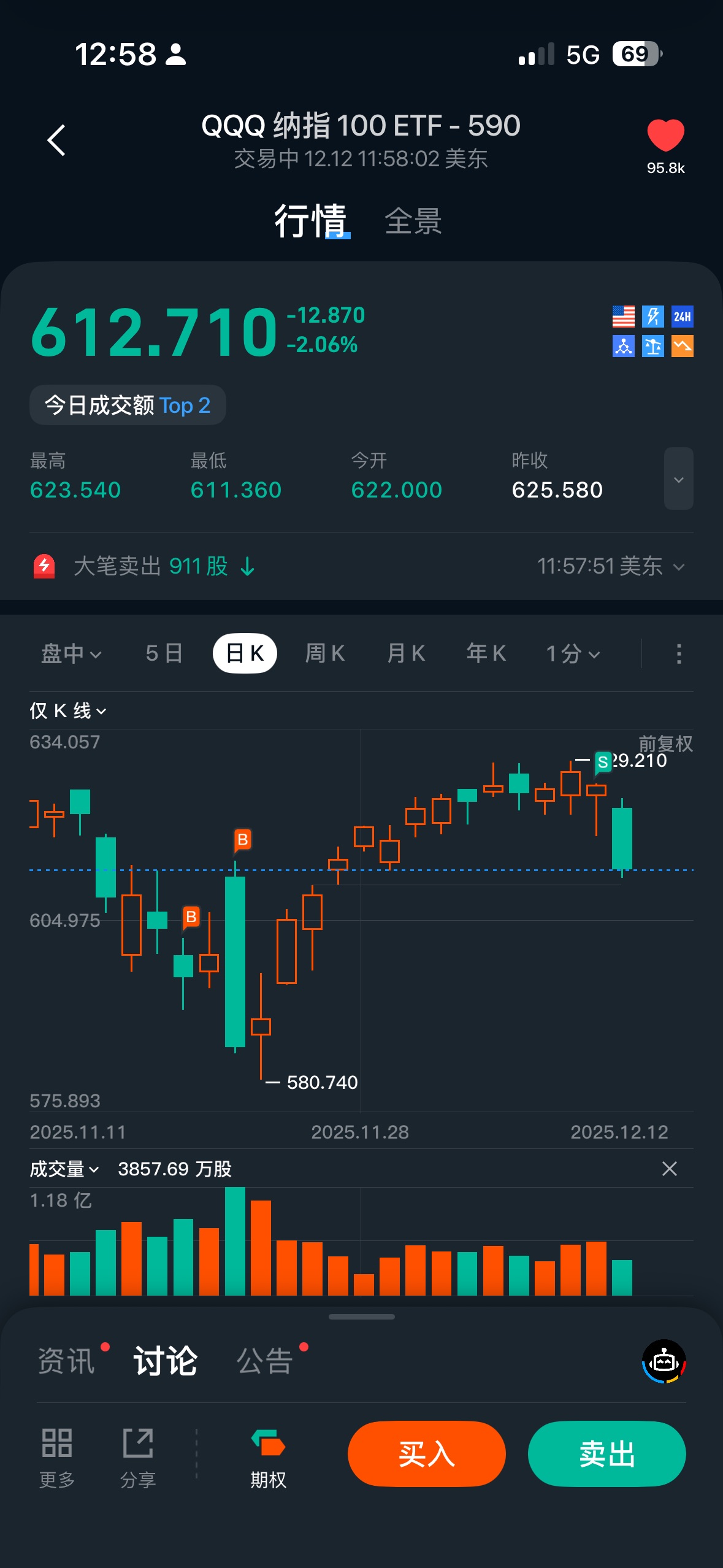Go back using the top-left arrow
Viewport: 723px width, 1568px height.
[56, 140]
